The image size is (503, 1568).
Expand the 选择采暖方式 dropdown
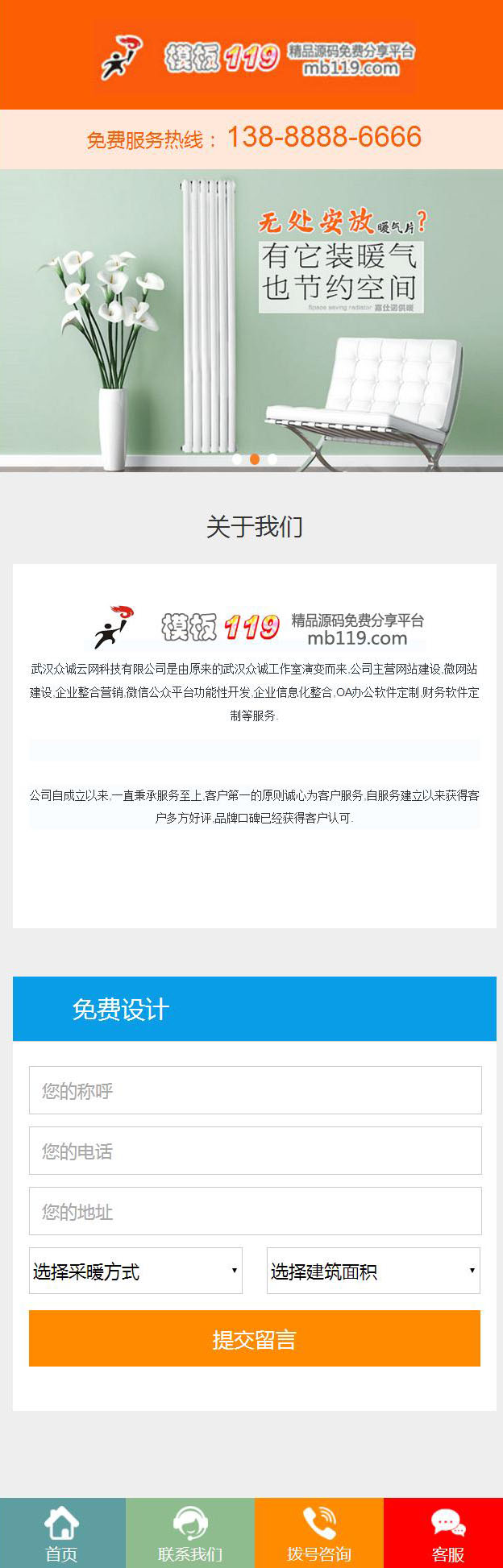[x=135, y=1271]
